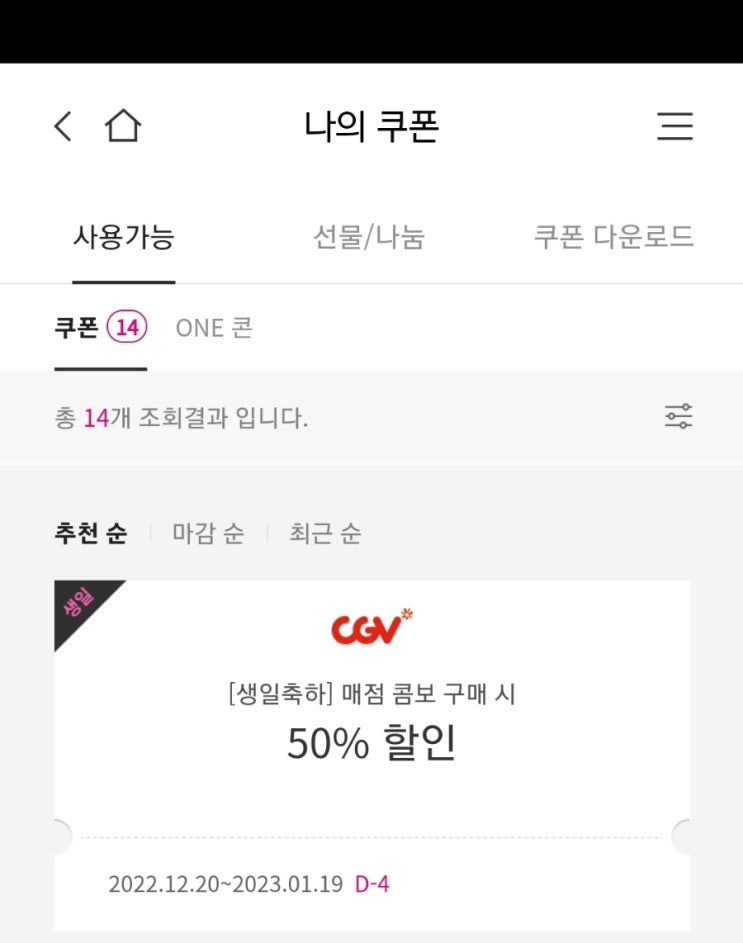This screenshot has width=743, height=943.
Task: Sort coupons by 마감 순
Action: 206,533
